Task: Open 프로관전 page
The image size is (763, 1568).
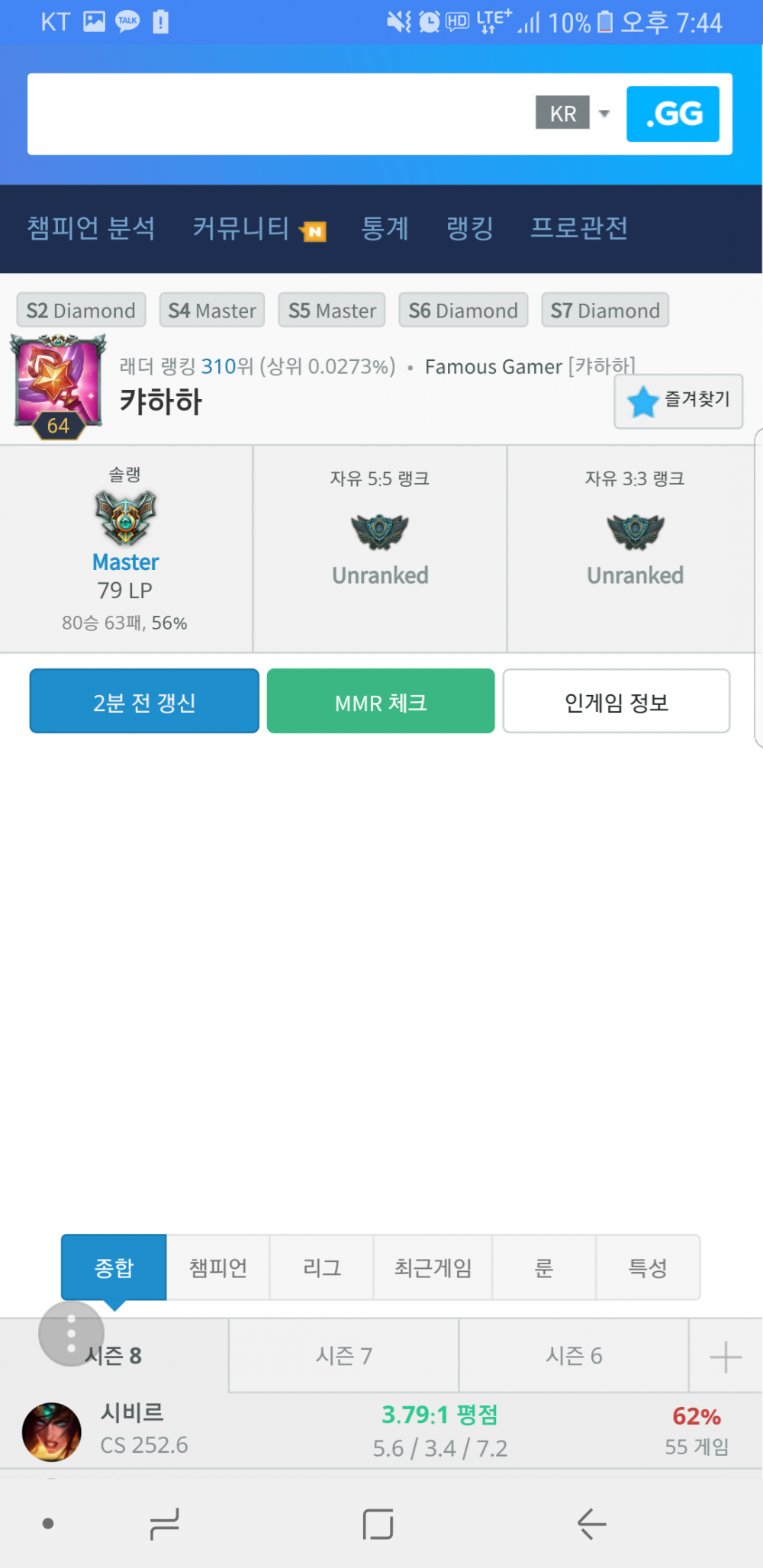Action: 579,228
